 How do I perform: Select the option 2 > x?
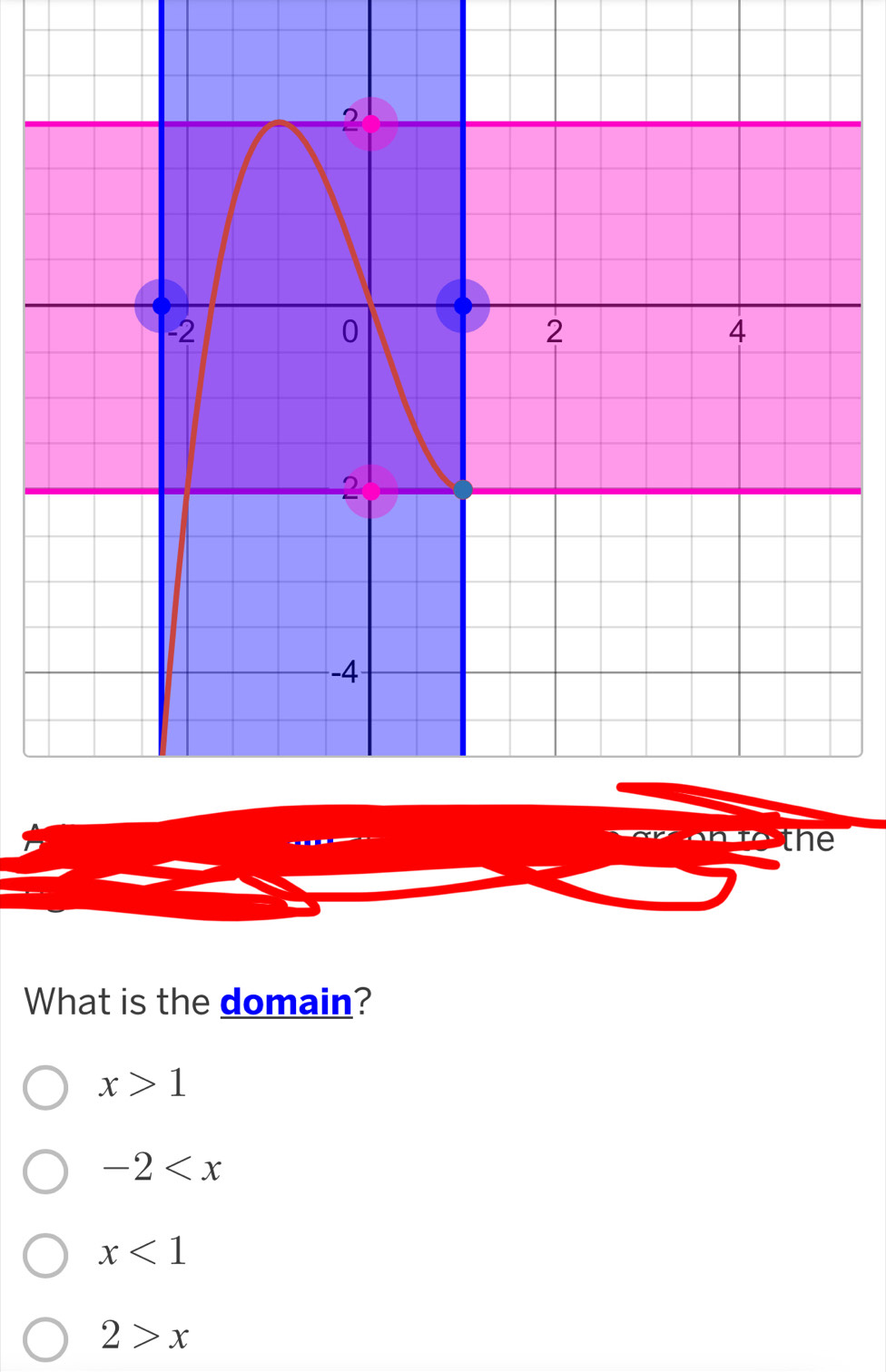pyautogui.click(x=45, y=1338)
